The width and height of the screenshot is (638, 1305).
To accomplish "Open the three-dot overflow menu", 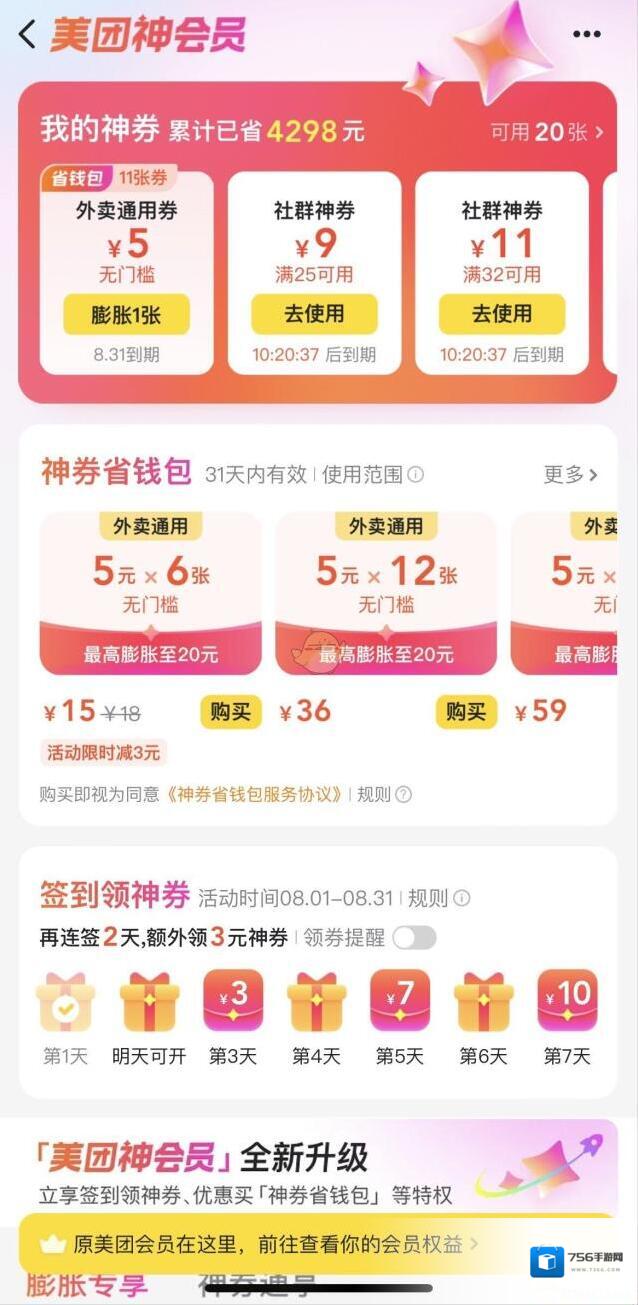I will [x=587, y=34].
